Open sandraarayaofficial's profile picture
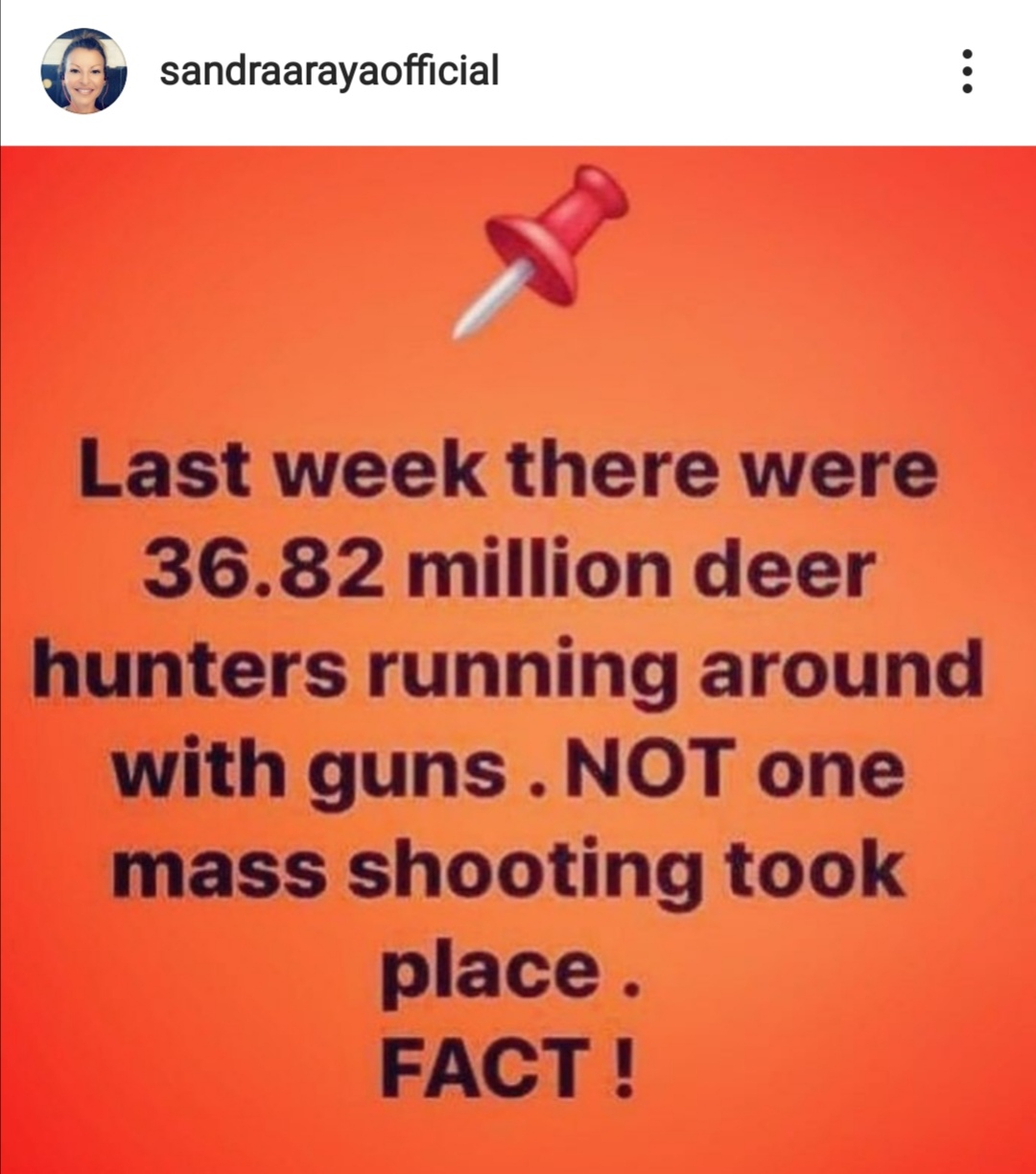Image resolution: width=1036 pixels, height=1174 pixels. tap(83, 71)
